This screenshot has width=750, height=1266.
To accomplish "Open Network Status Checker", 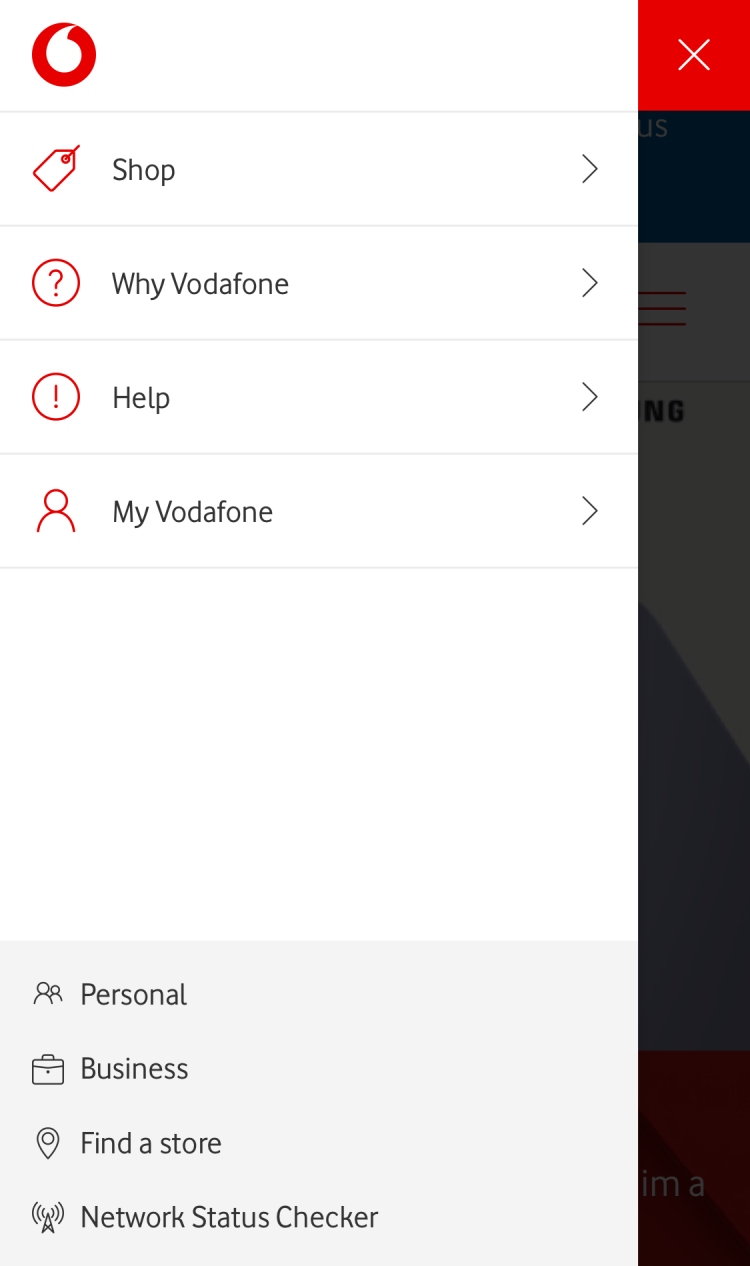I will [x=228, y=1217].
